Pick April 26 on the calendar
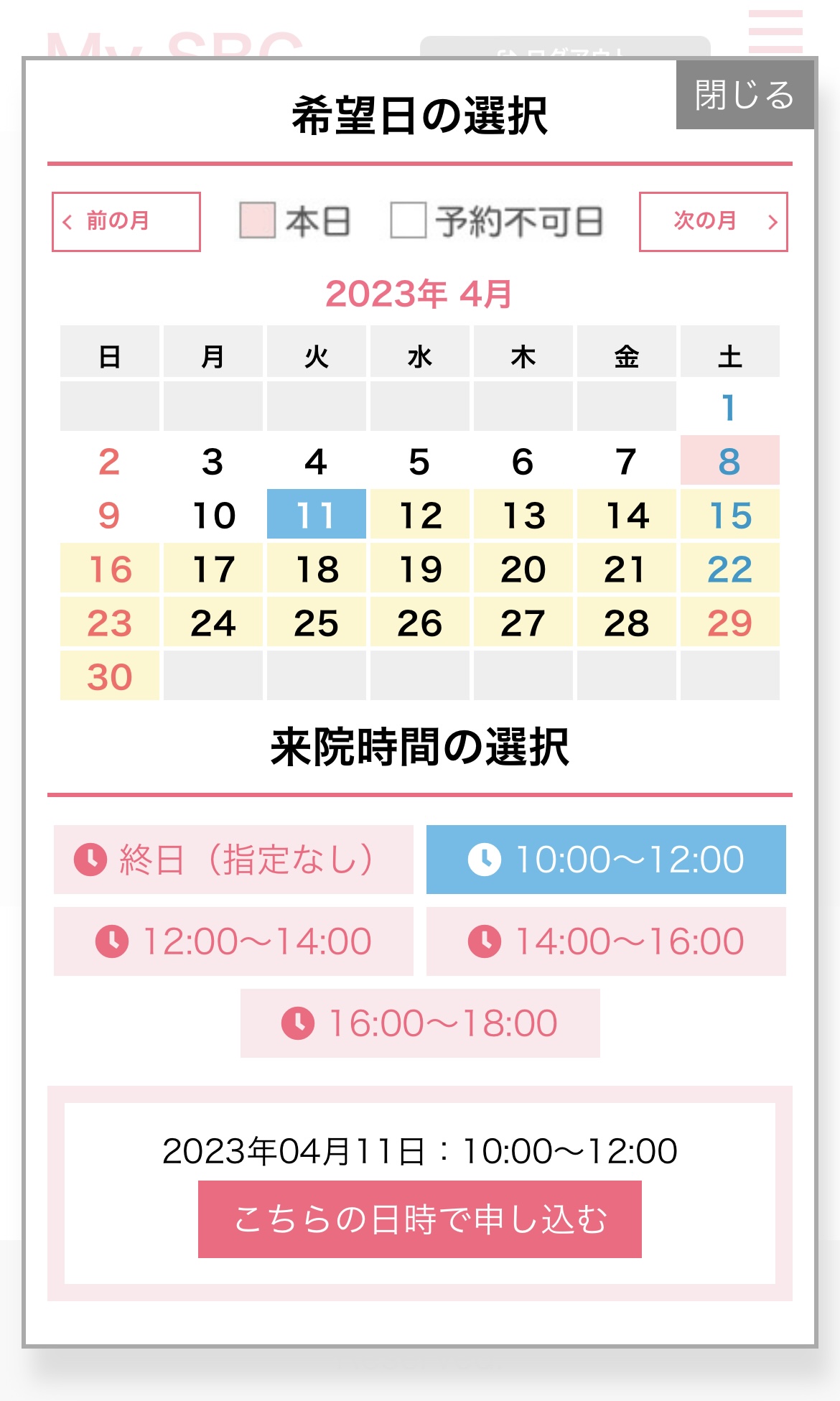This screenshot has width=840, height=1401. pyautogui.click(x=420, y=623)
